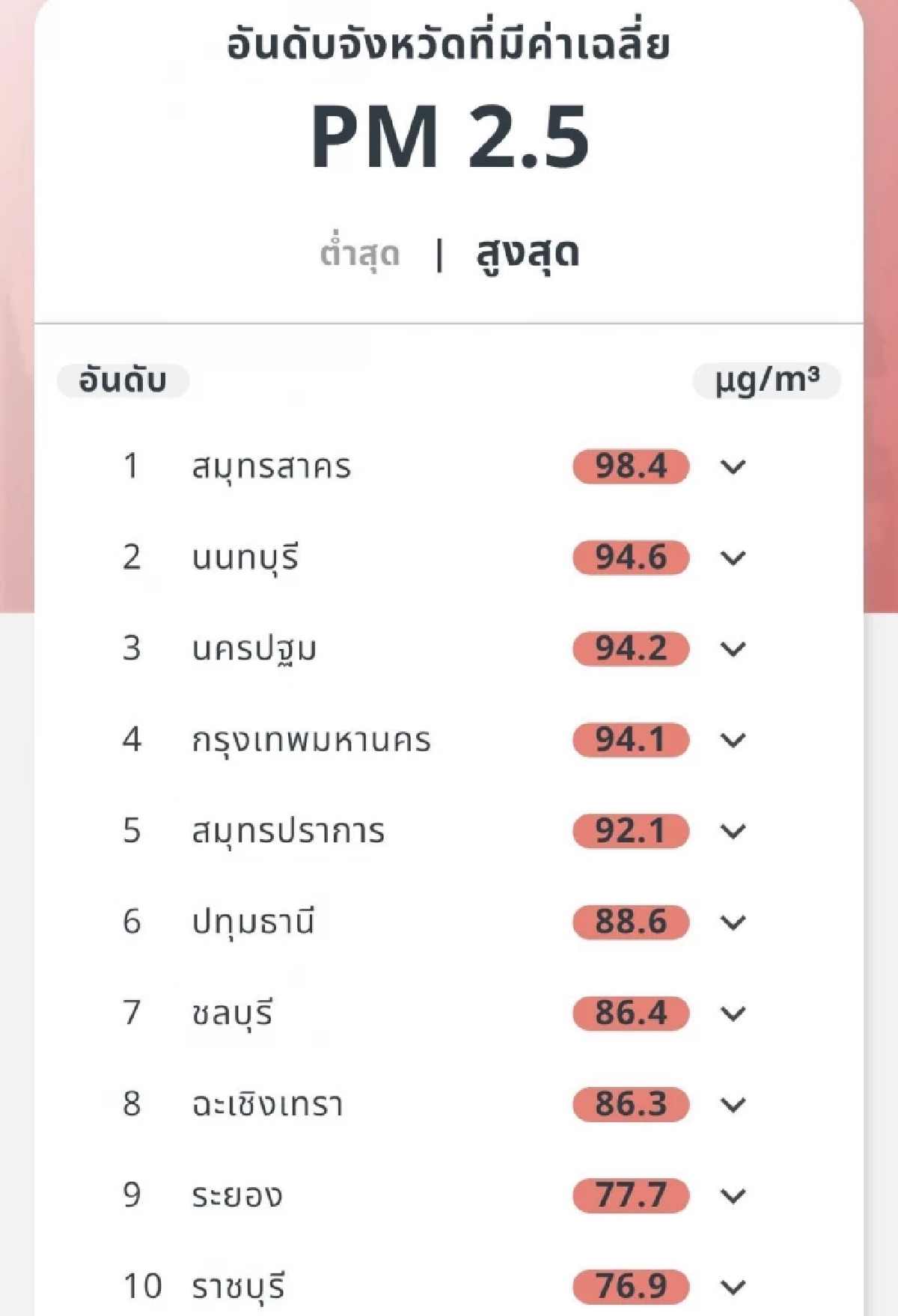Click the red 98.4 value badge
This screenshot has width=898, height=1316.
tap(631, 466)
